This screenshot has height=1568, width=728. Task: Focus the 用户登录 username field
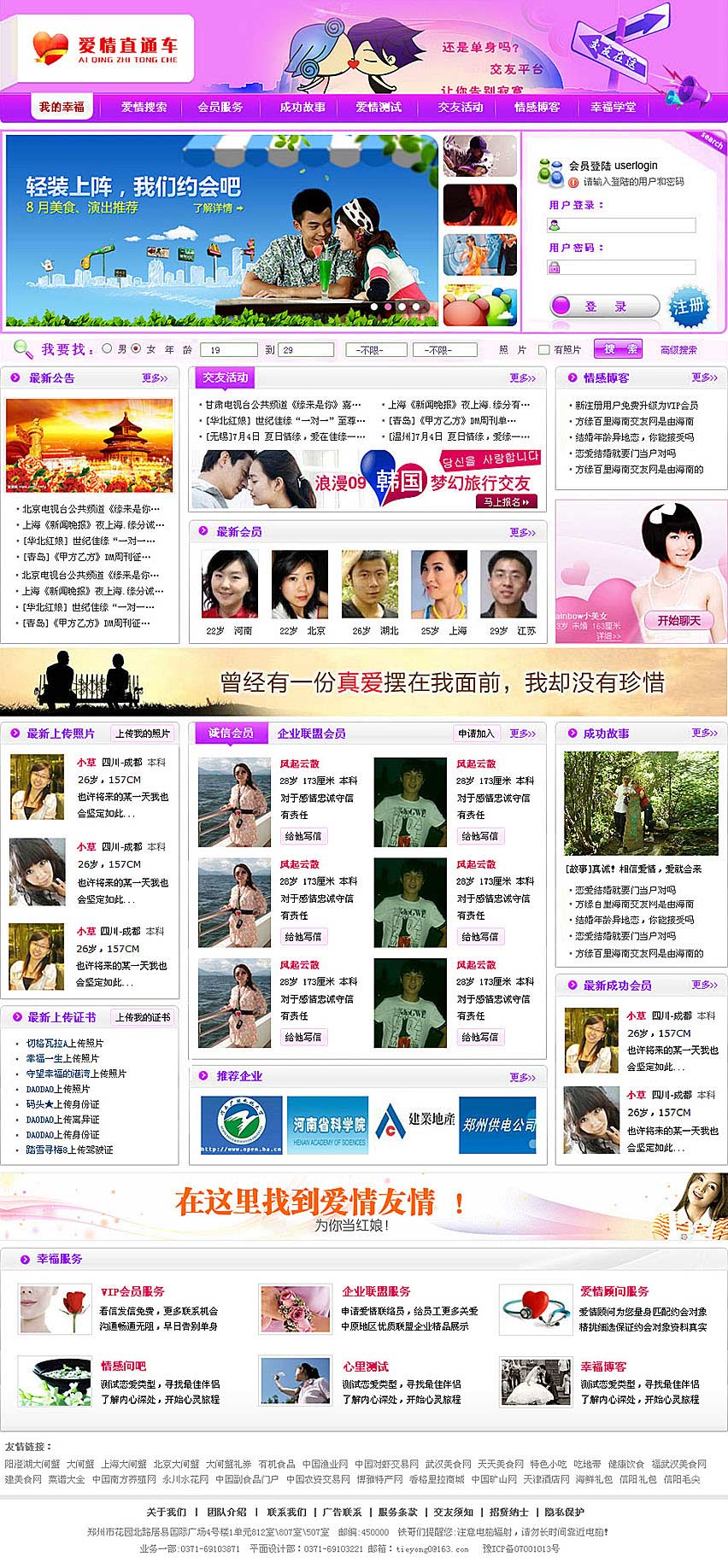[621, 225]
